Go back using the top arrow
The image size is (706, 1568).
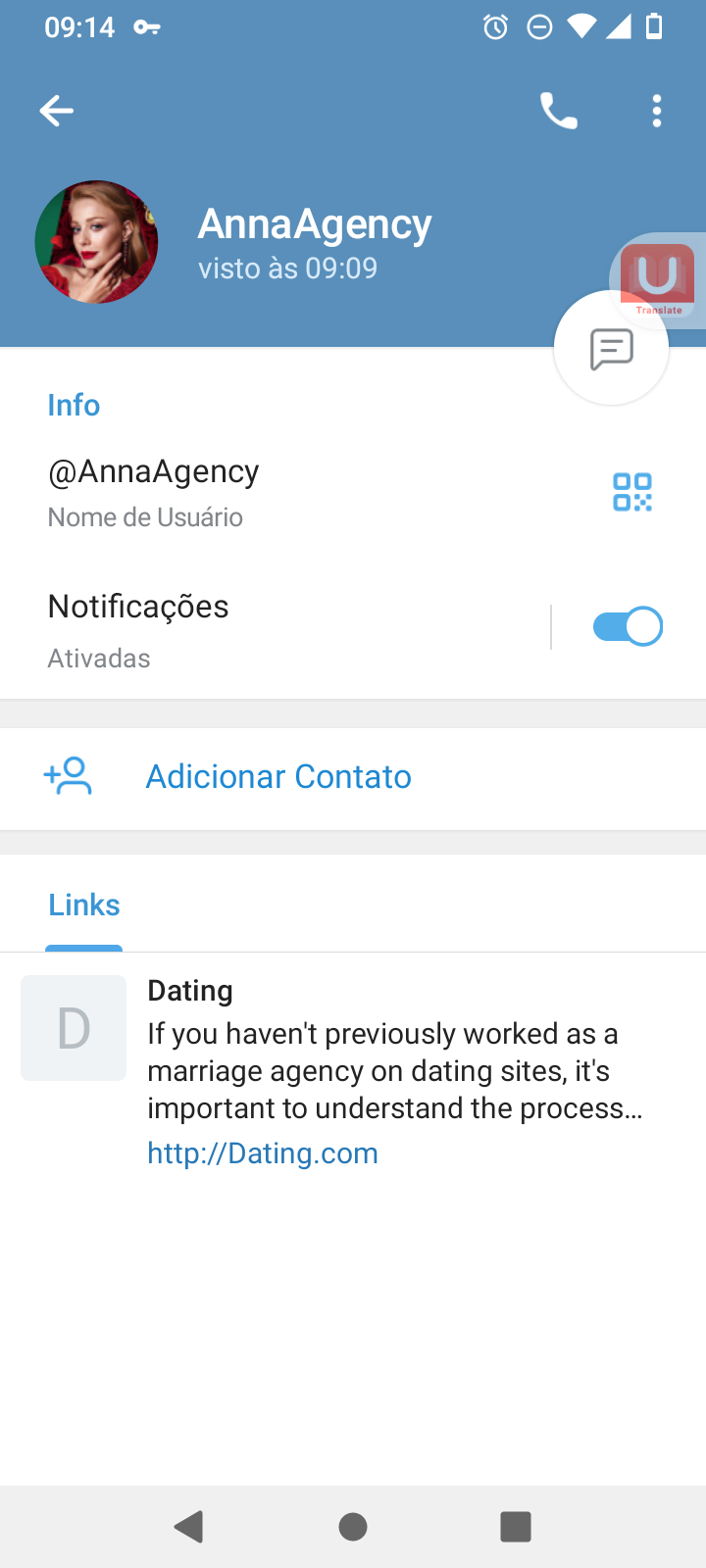56,111
